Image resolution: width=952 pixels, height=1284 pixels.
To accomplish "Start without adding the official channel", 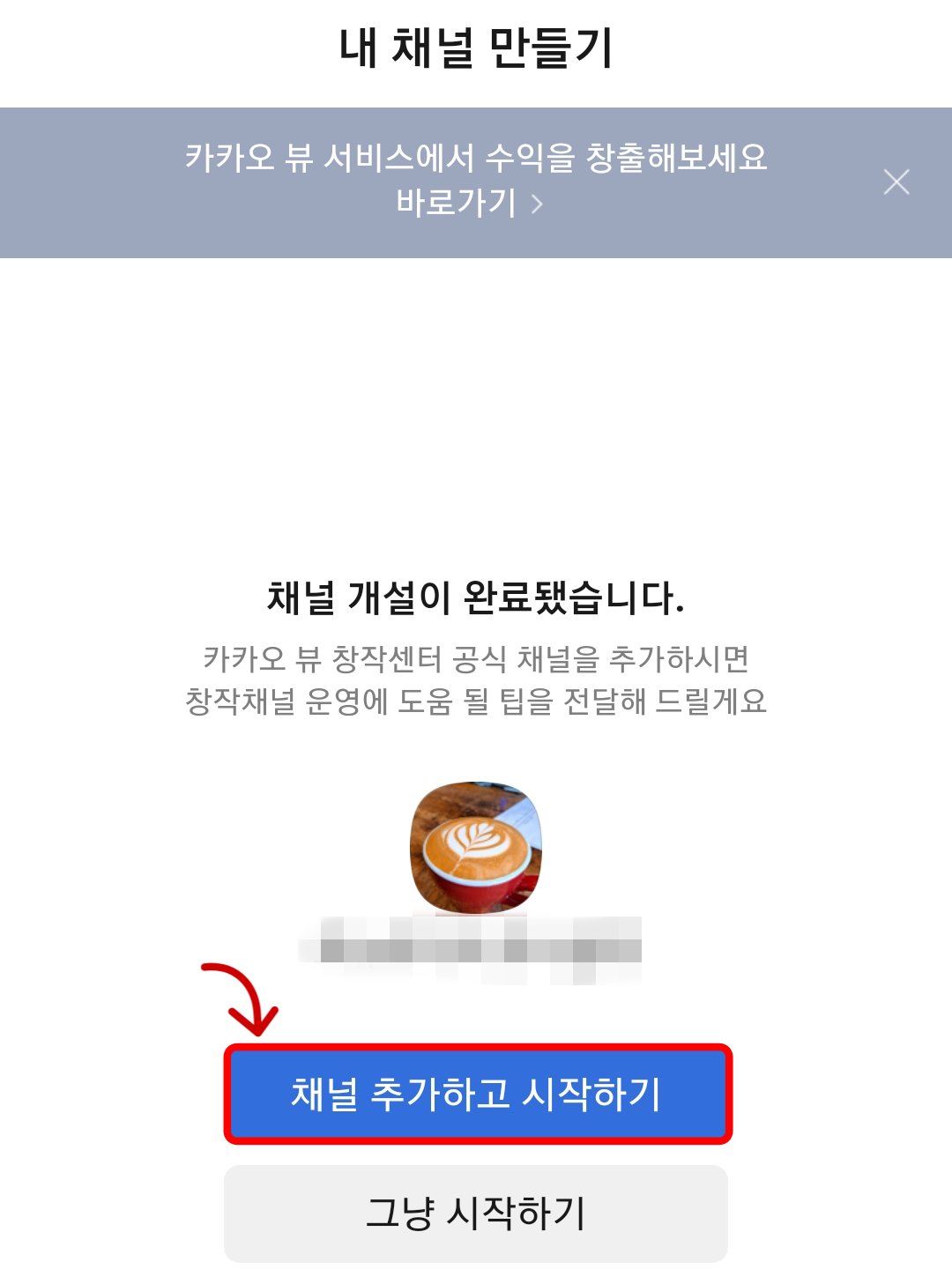I will tap(476, 1213).
